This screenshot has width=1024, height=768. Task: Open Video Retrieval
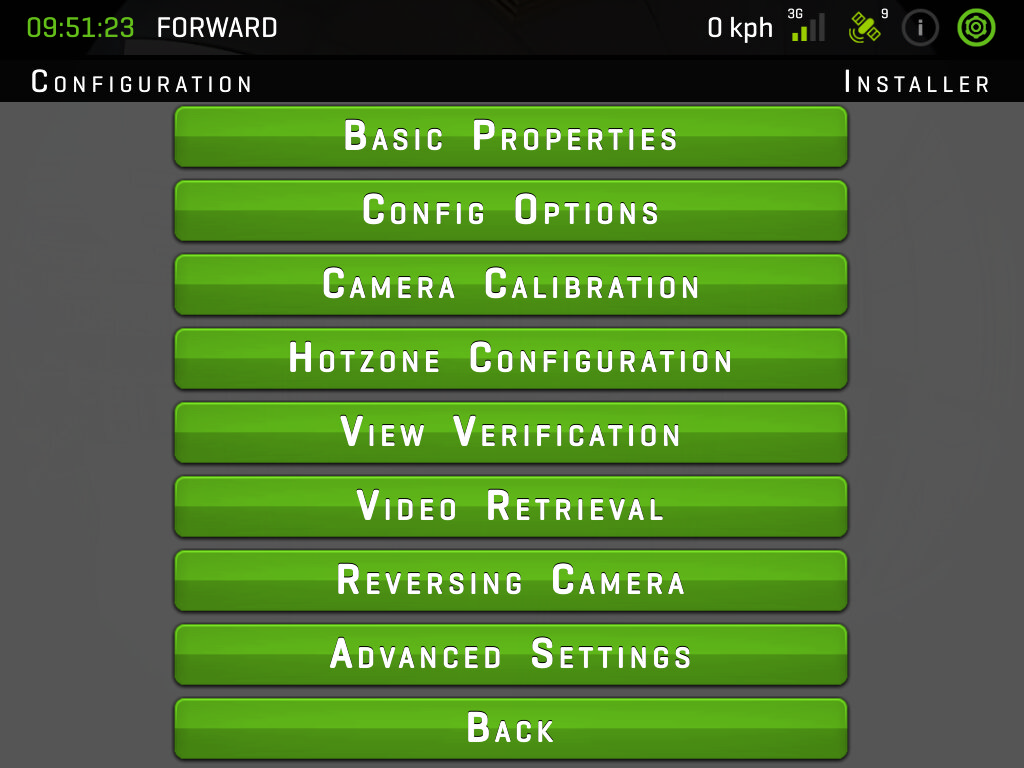(511, 506)
